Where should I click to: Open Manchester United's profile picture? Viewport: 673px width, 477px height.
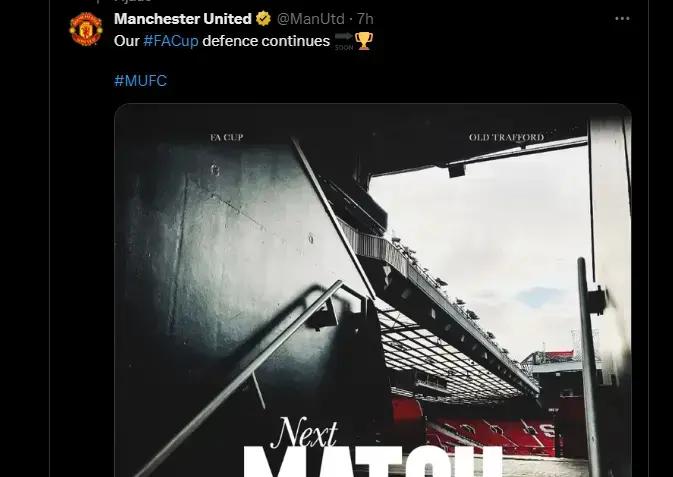[x=86, y=29]
